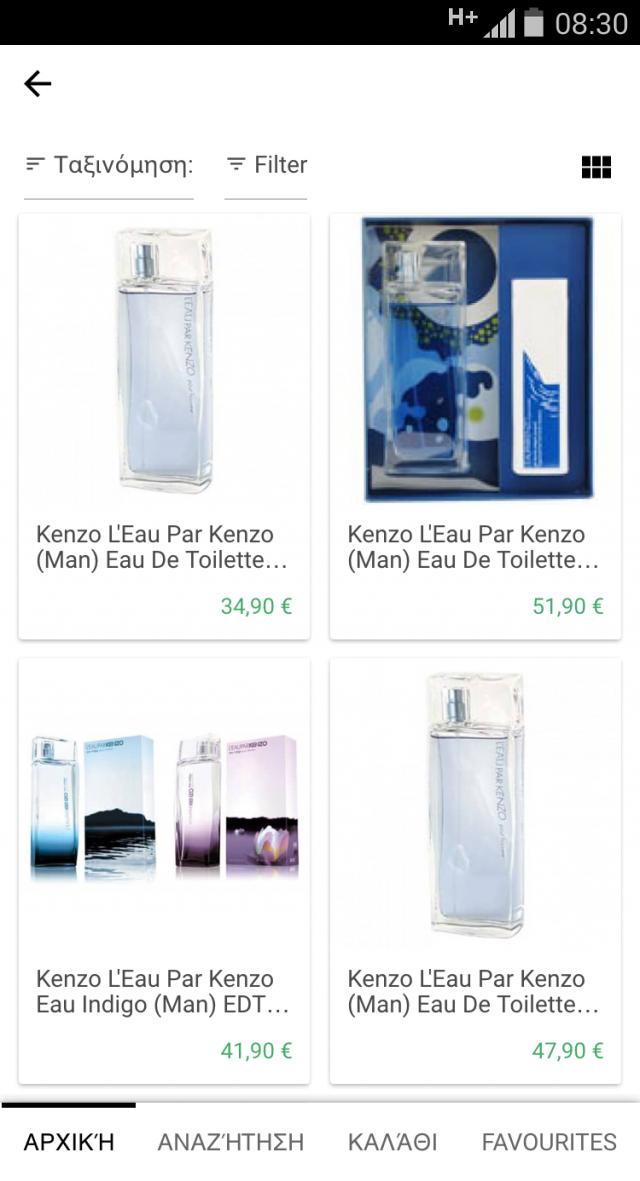Open the Filter options

coord(266,165)
